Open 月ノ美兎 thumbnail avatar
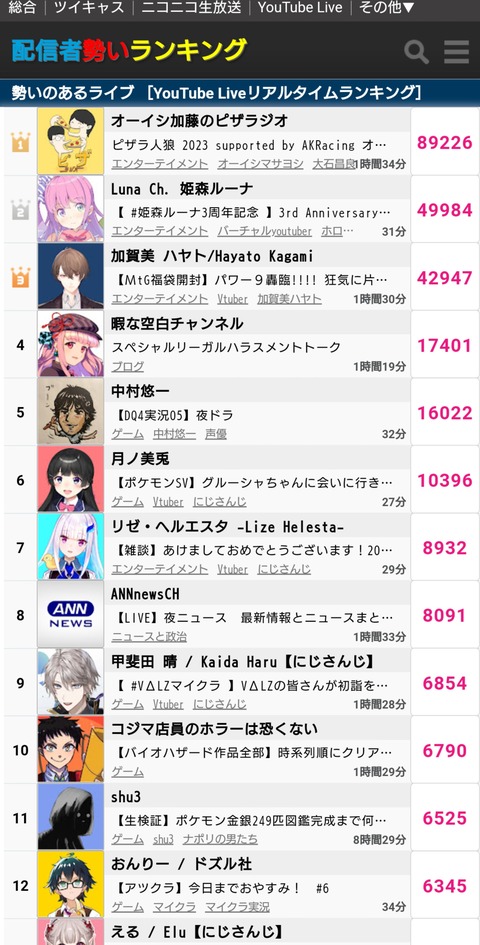 coord(70,479)
